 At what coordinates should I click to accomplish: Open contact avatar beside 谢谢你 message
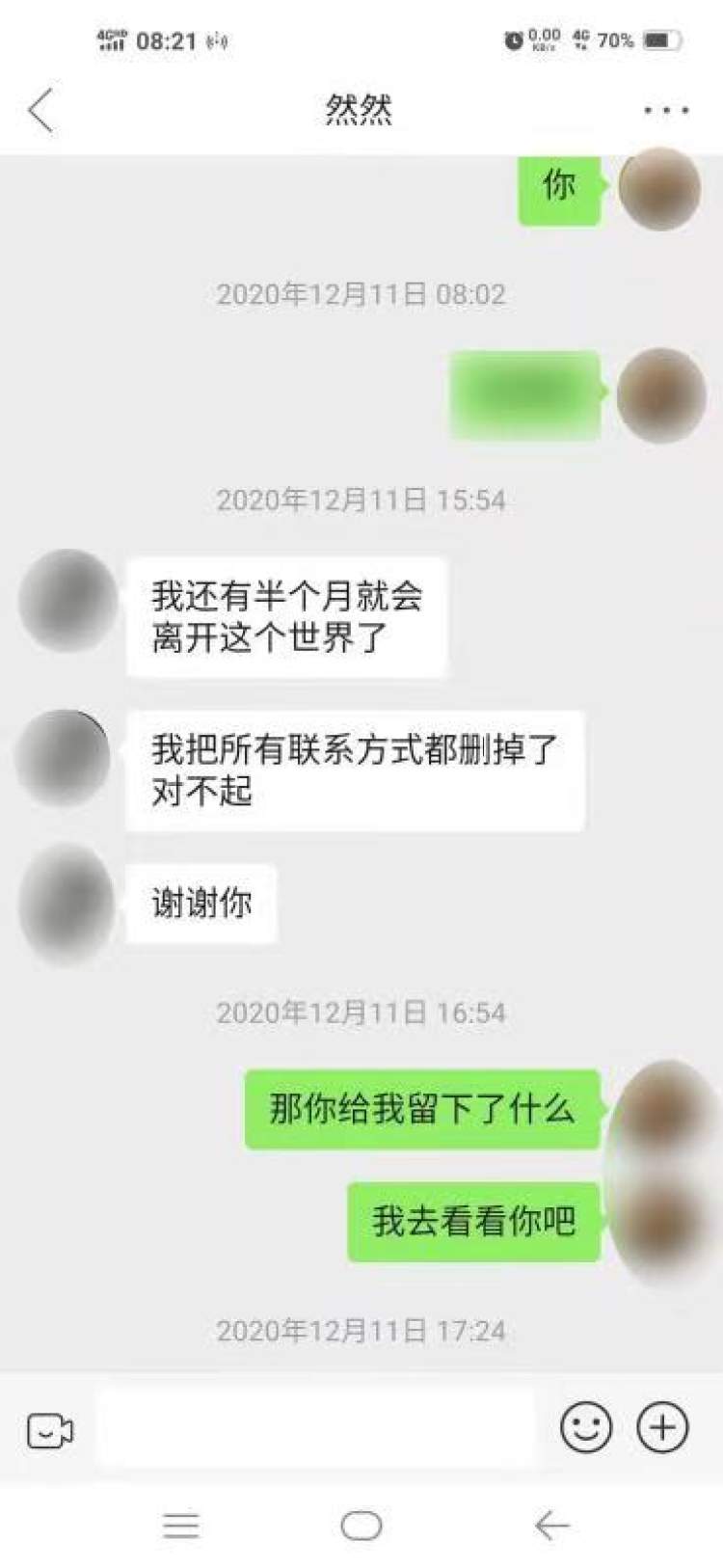66,904
